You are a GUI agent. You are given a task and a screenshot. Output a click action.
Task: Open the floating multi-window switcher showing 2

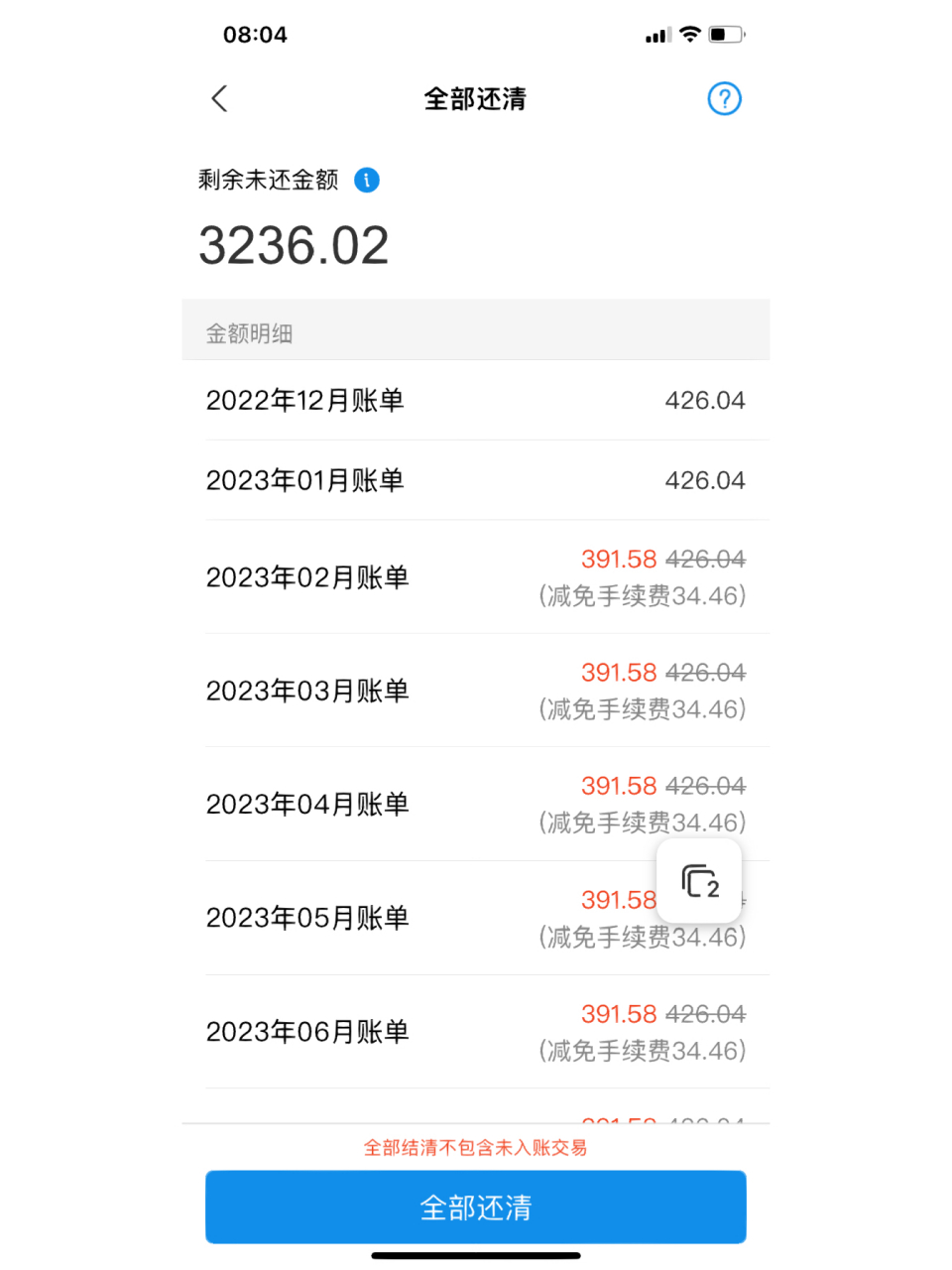click(x=699, y=881)
